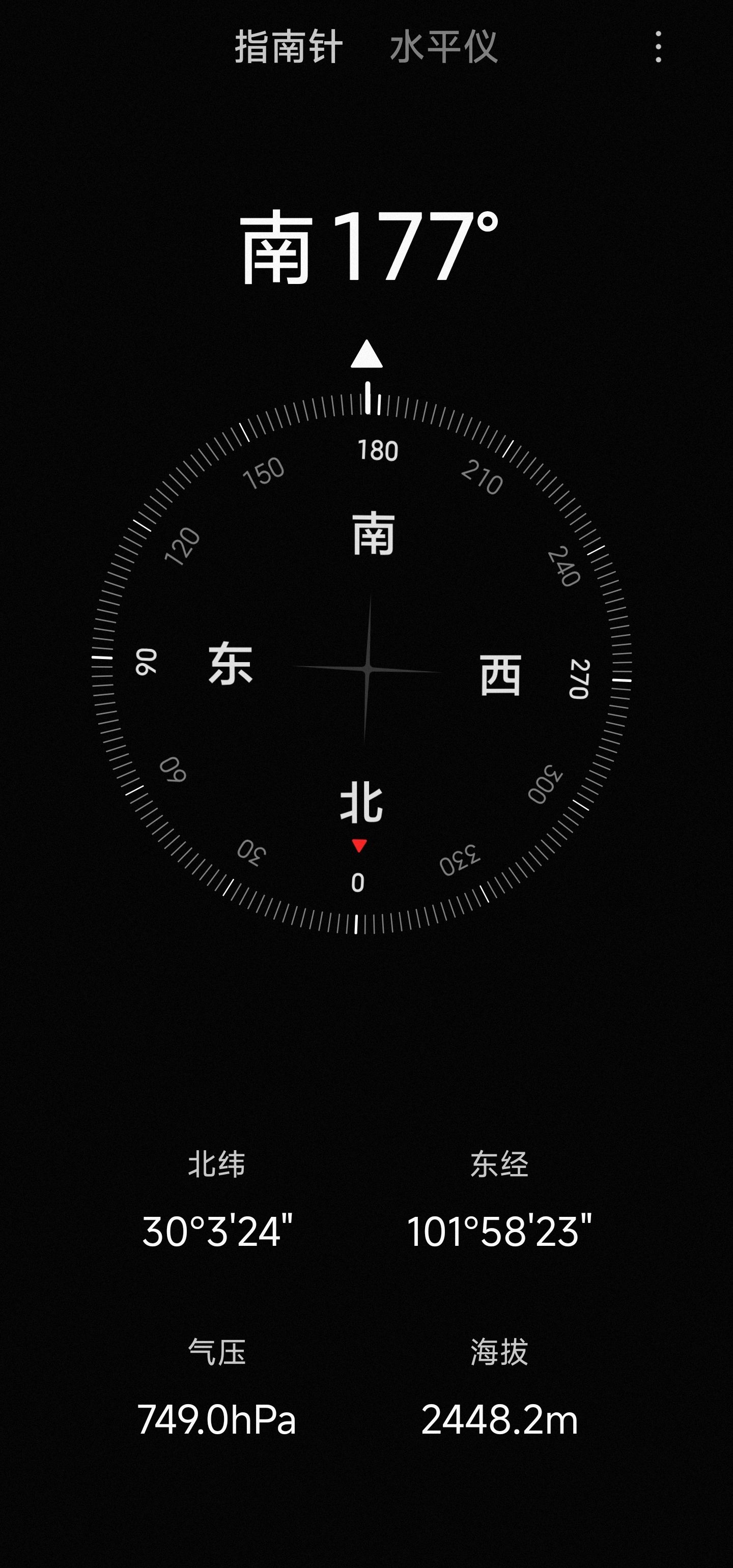Select the 指南针 tab
733x1568 pixels.
(x=289, y=47)
